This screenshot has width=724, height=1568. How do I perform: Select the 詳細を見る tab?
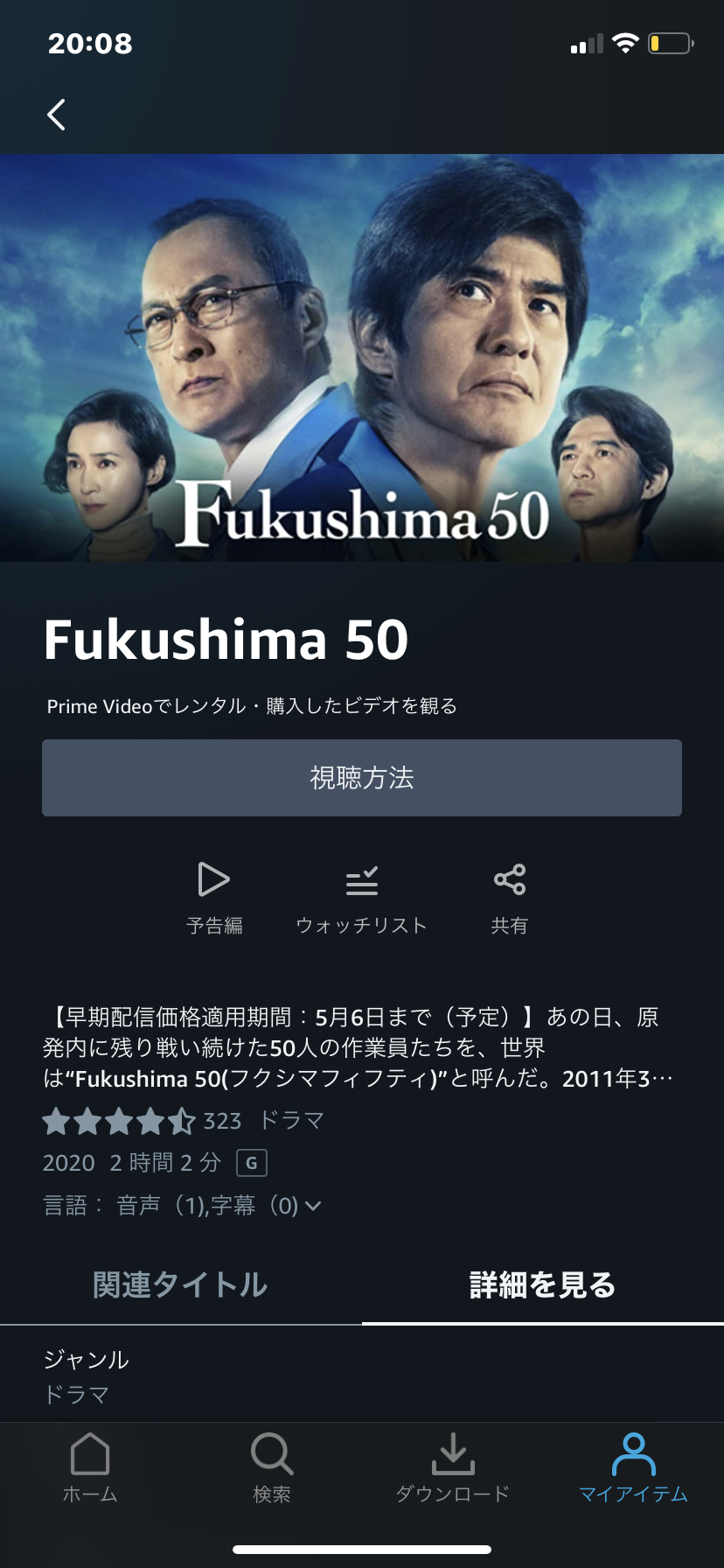tap(542, 1284)
